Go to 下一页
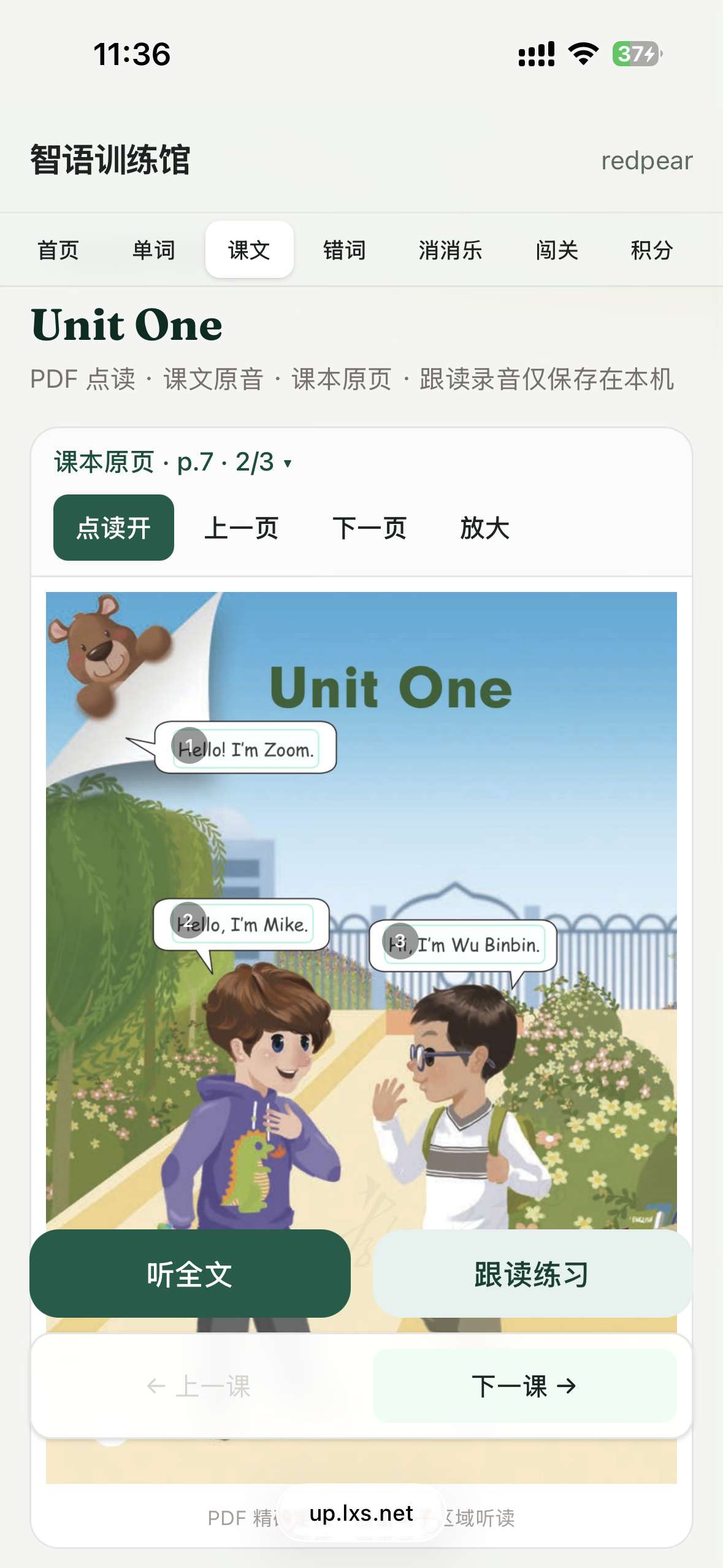 pyautogui.click(x=370, y=528)
